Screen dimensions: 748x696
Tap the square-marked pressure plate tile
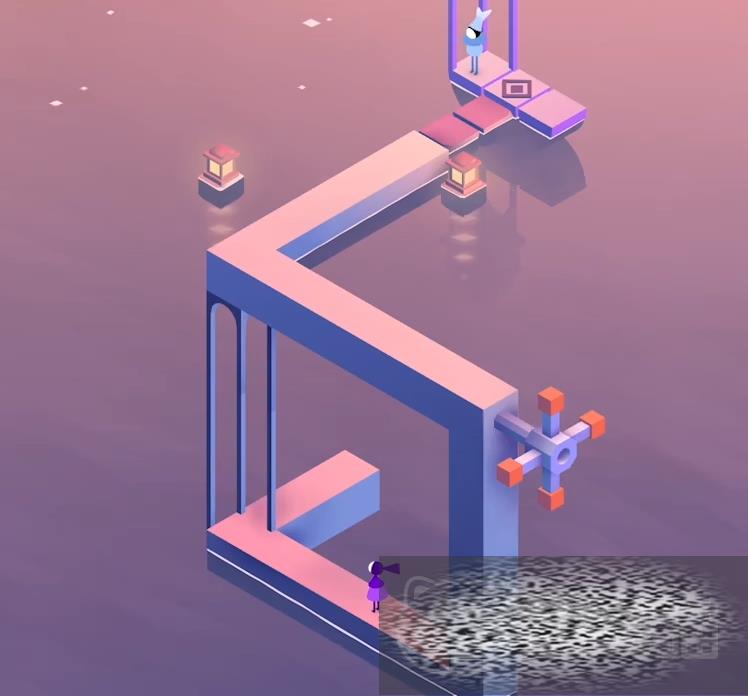pos(516,89)
